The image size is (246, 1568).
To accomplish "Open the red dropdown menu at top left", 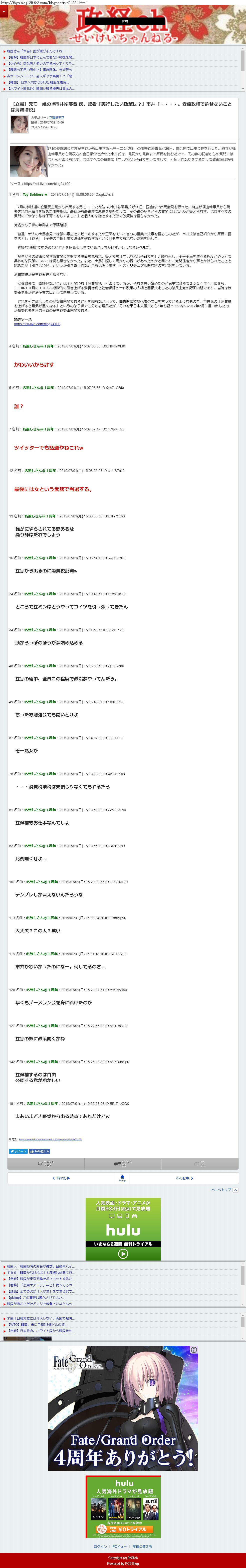I will coord(4,11).
